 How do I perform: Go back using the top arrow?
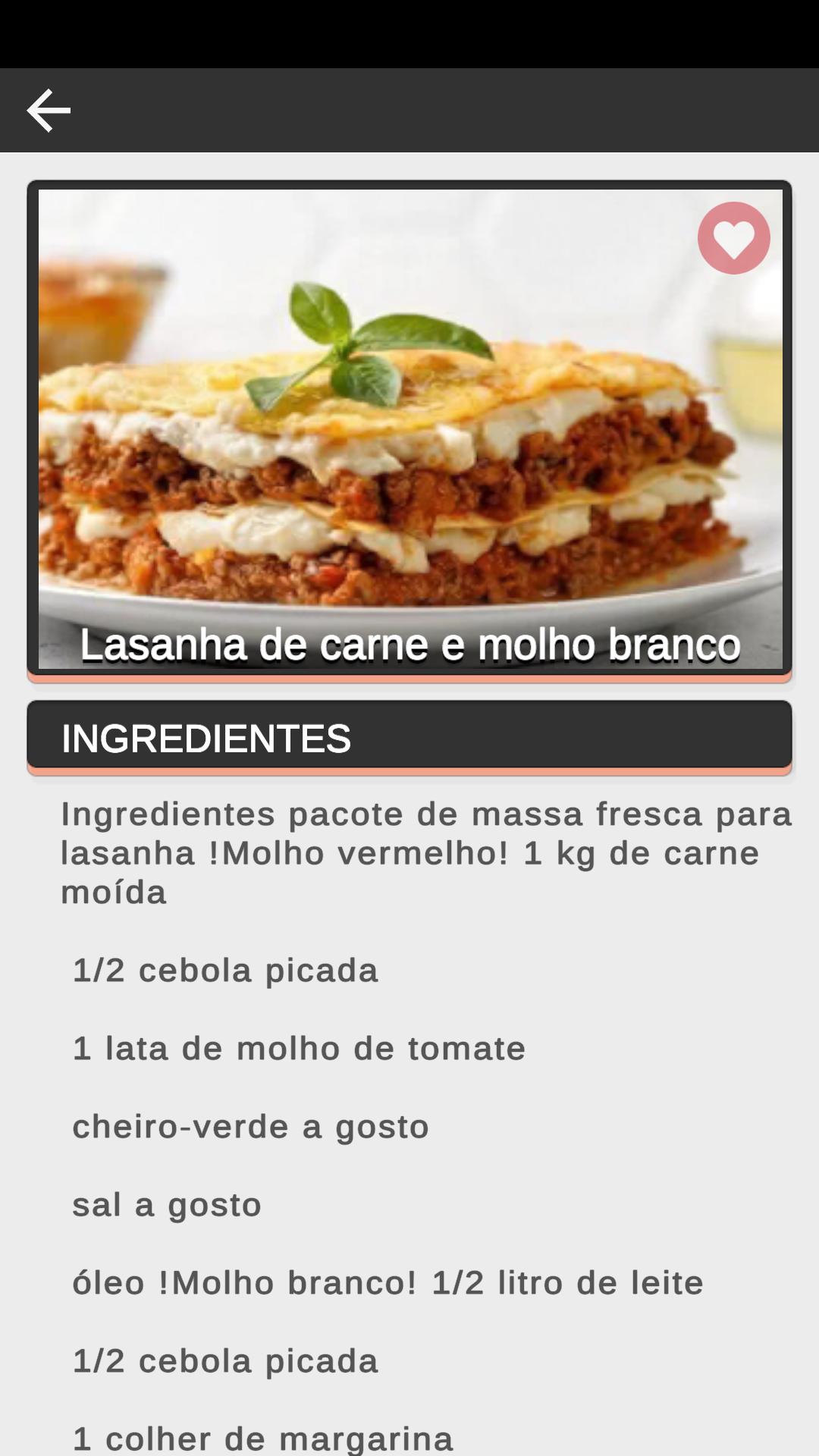point(49,111)
